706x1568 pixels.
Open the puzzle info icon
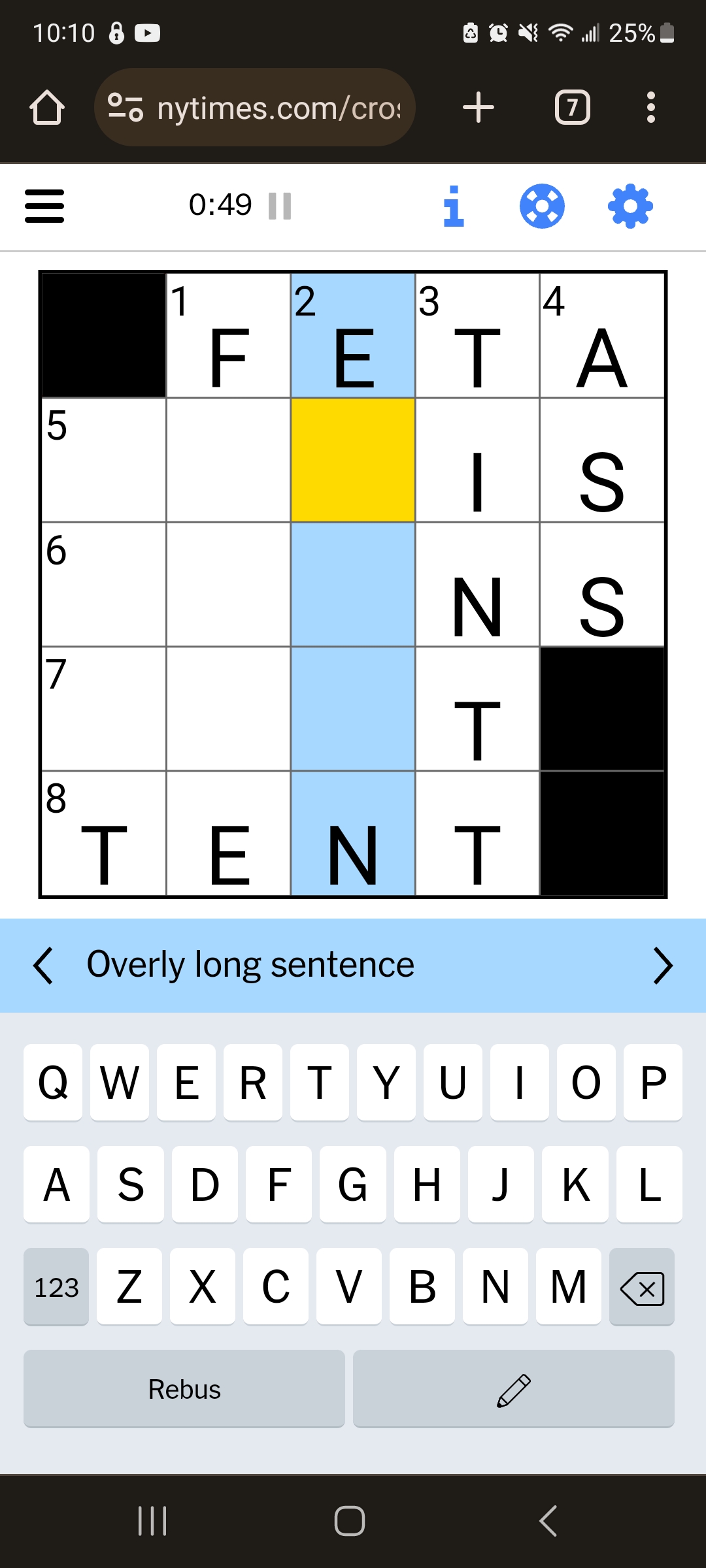pyautogui.click(x=454, y=206)
